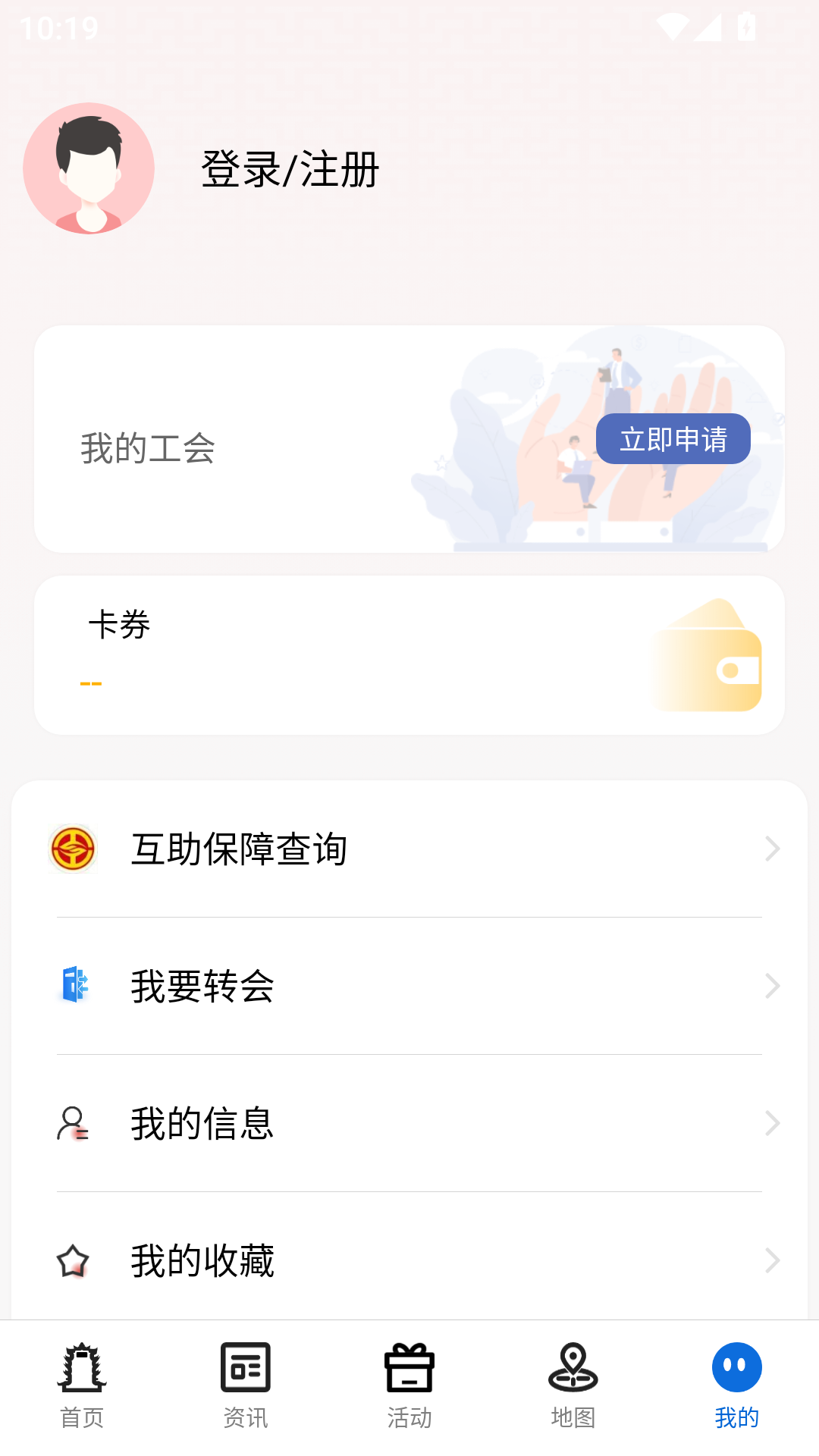Open the 我要转会 row via its arrow
819x1456 pixels.
(x=772, y=986)
